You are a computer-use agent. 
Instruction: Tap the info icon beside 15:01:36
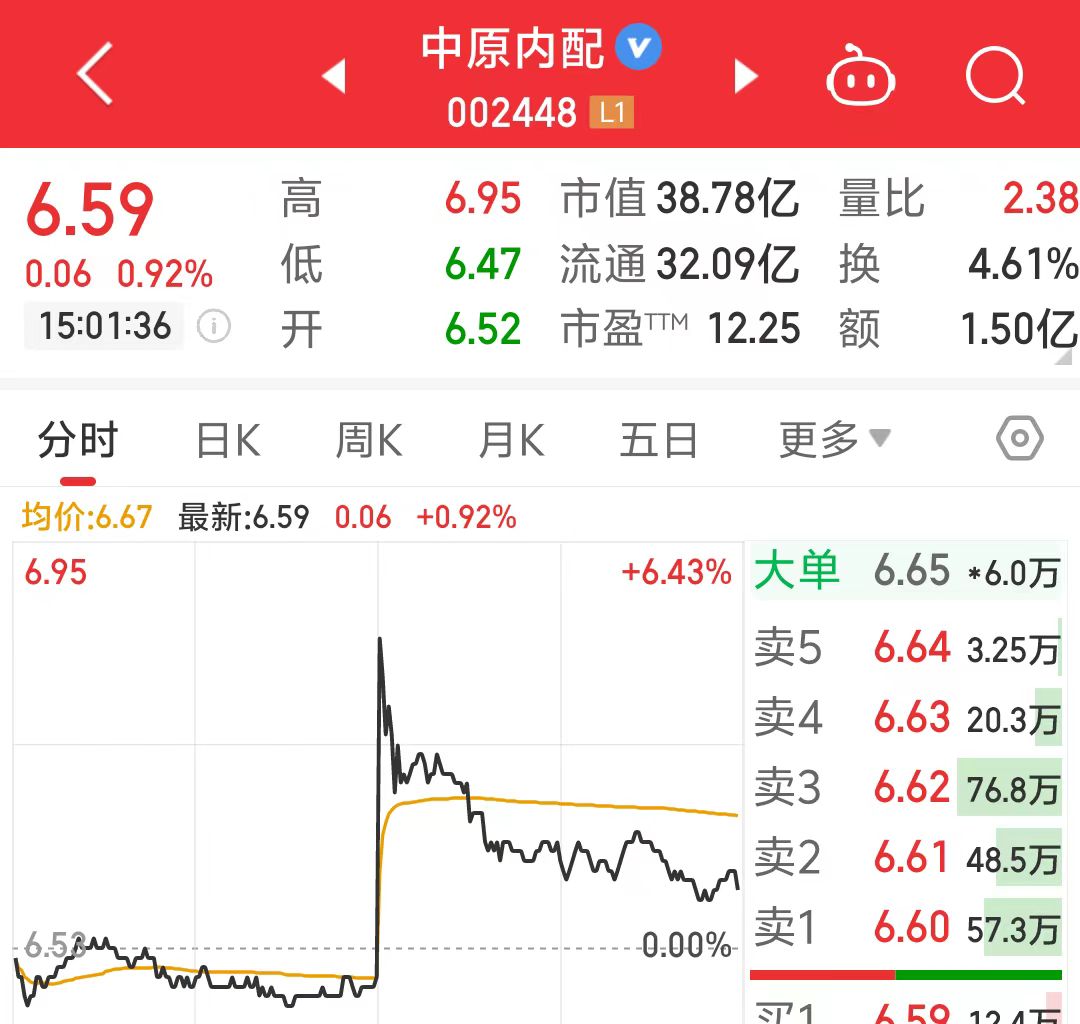(213, 326)
